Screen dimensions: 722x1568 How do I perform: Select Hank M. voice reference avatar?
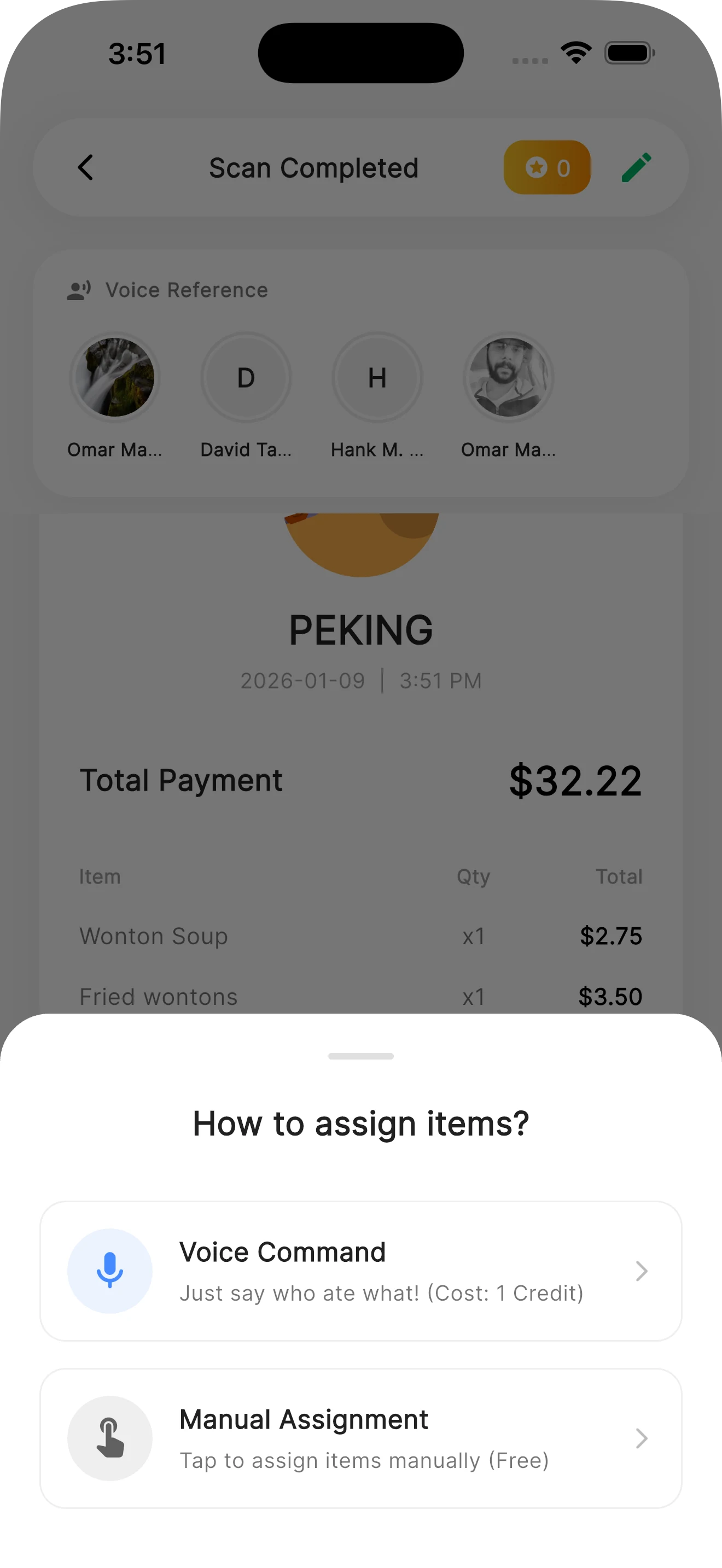coord(377,377)
